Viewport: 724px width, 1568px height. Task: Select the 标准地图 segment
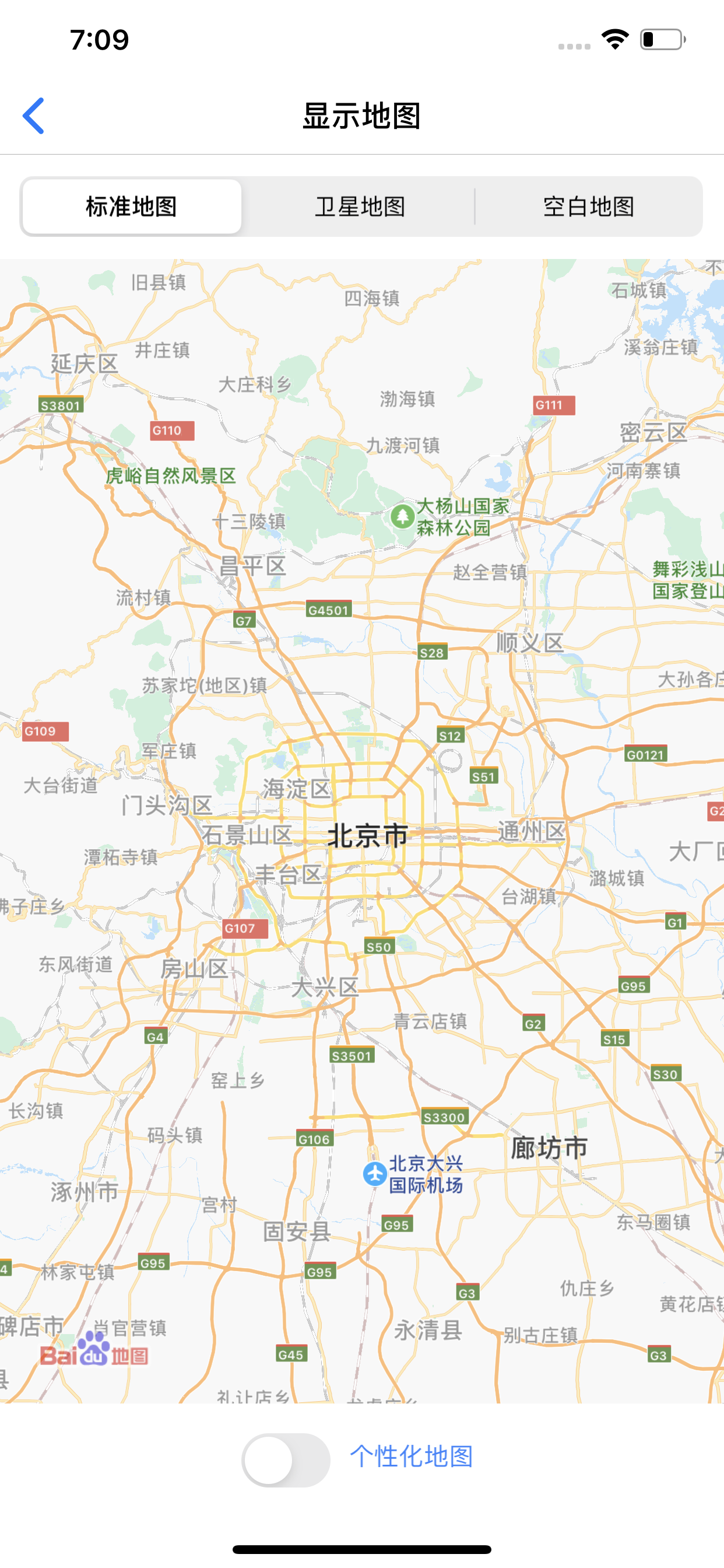[131, 207]
